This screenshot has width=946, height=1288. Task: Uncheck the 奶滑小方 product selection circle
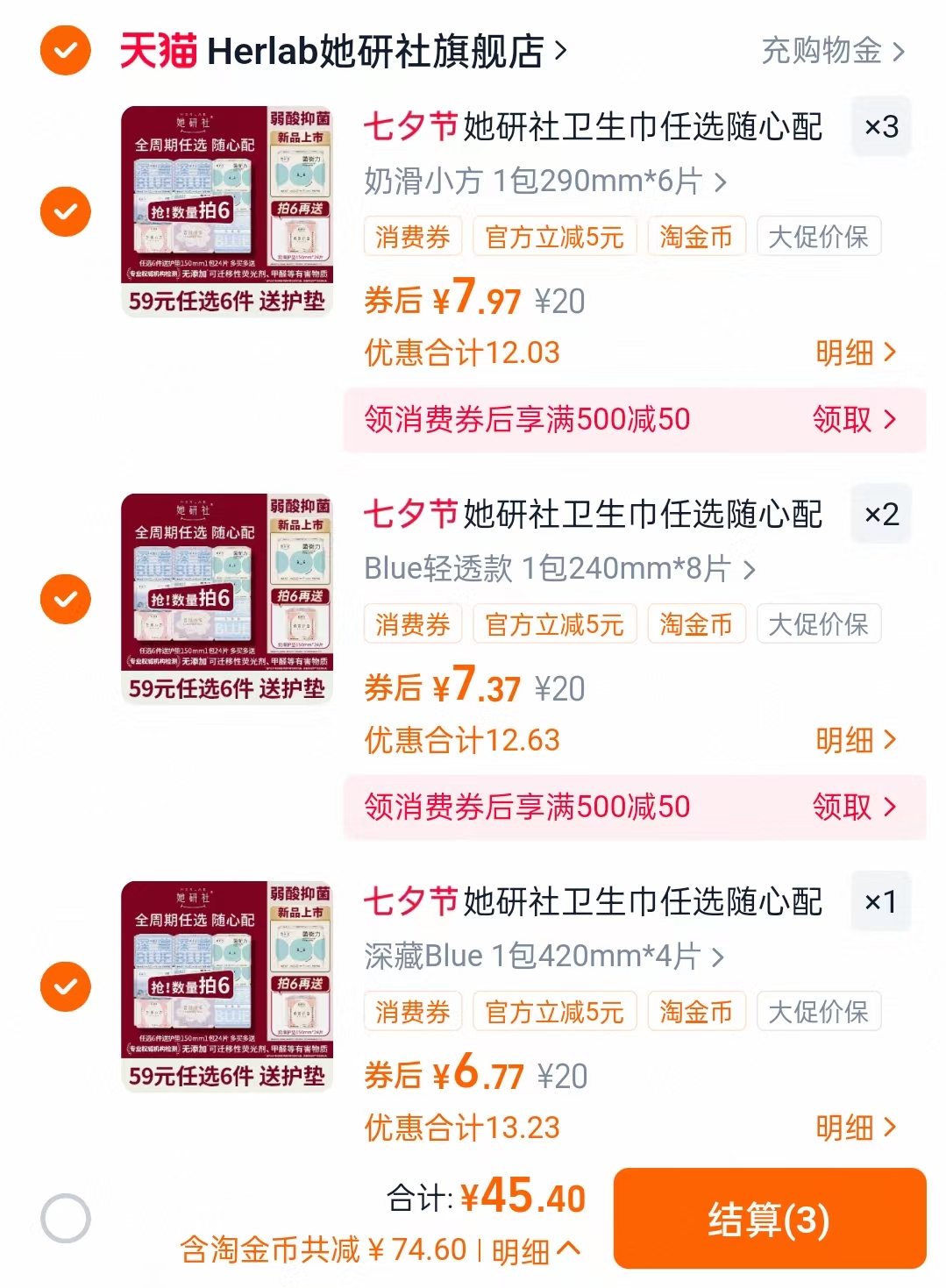point(65,210)
